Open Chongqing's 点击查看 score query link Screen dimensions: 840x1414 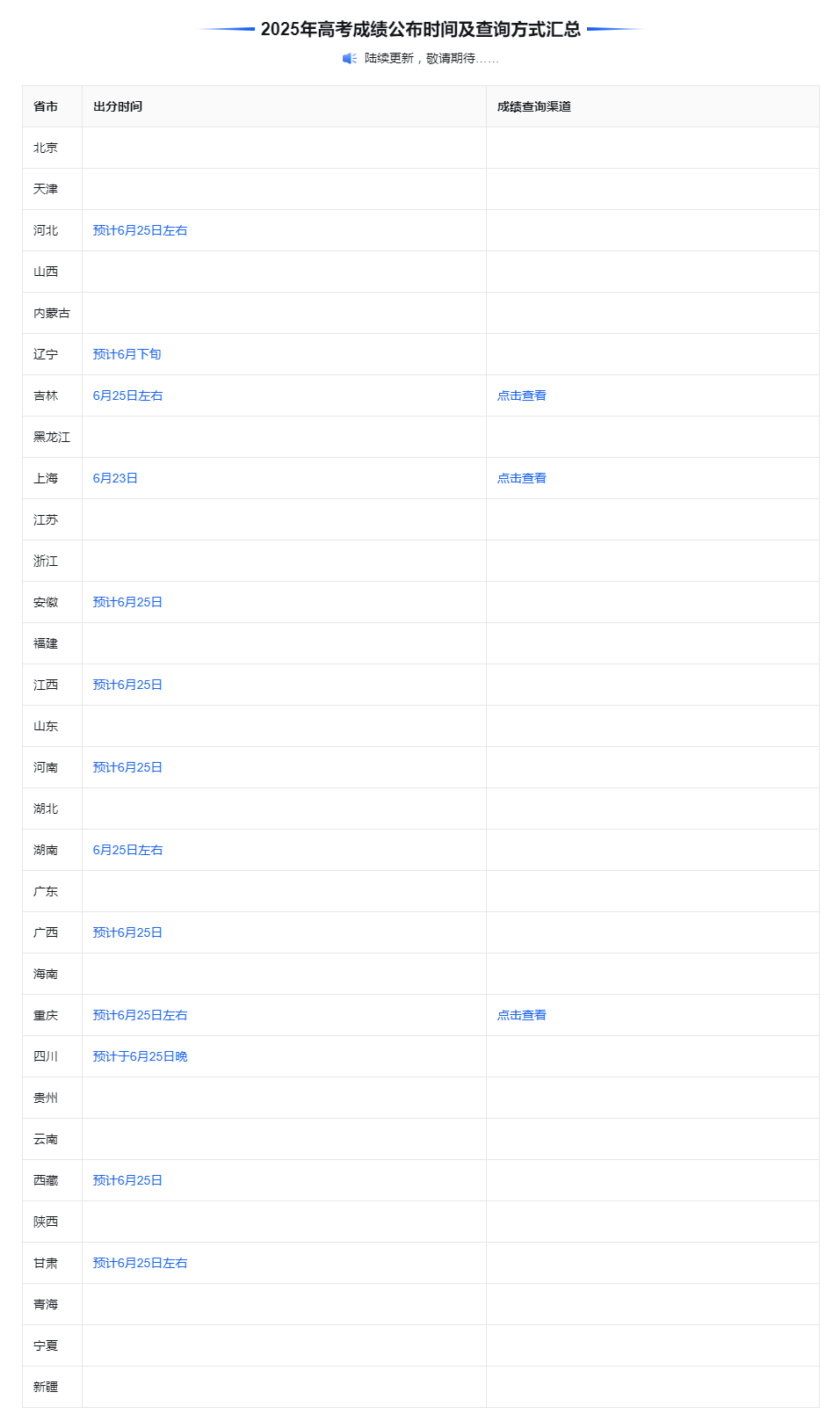[x=521, y=1015]
